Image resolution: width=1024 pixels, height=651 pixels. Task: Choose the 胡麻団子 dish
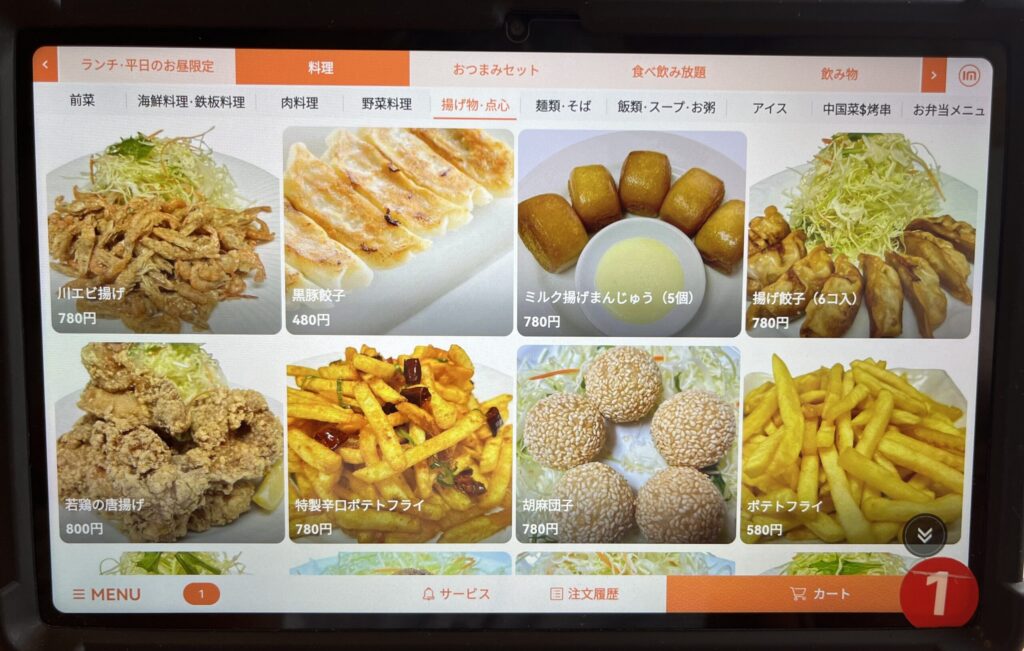[628, 445]
